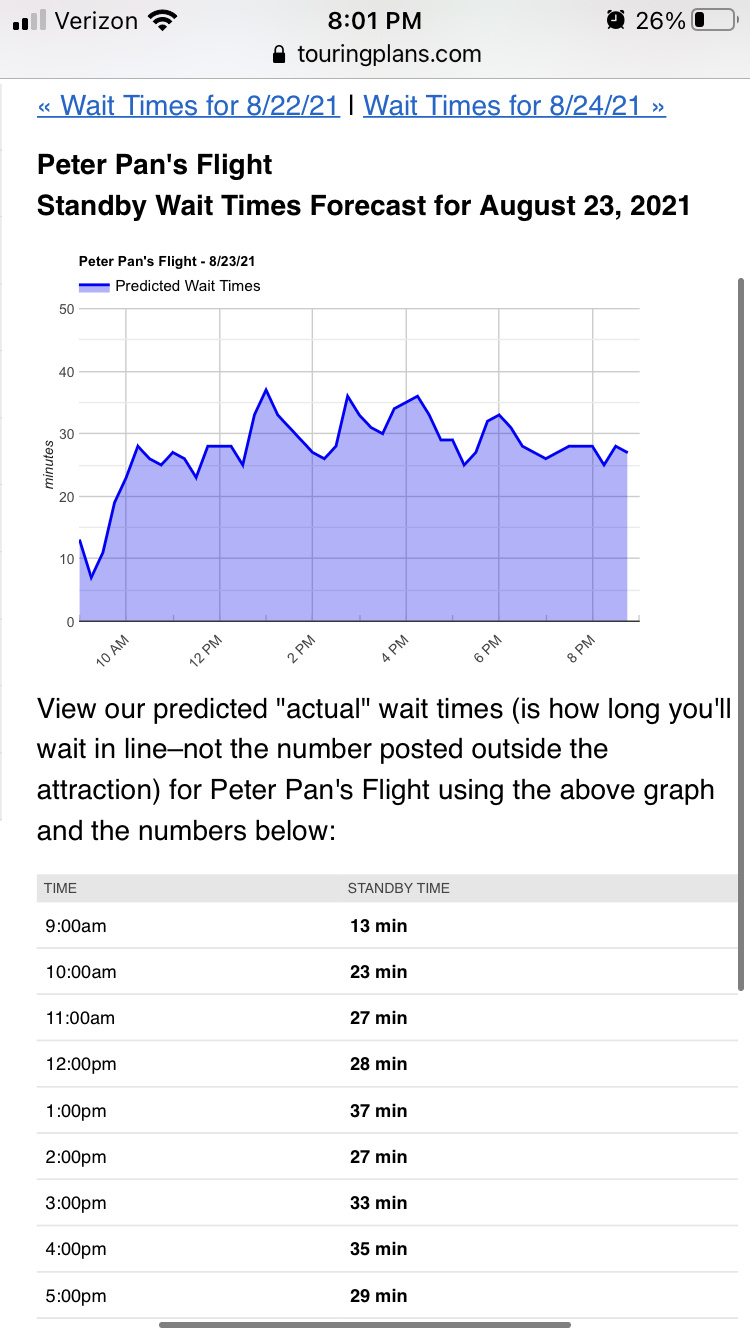The width and height of the screenshot is (750, 1334).
Task: Open Wait Times for 8/22/21 link
Action: coord(188,106)
